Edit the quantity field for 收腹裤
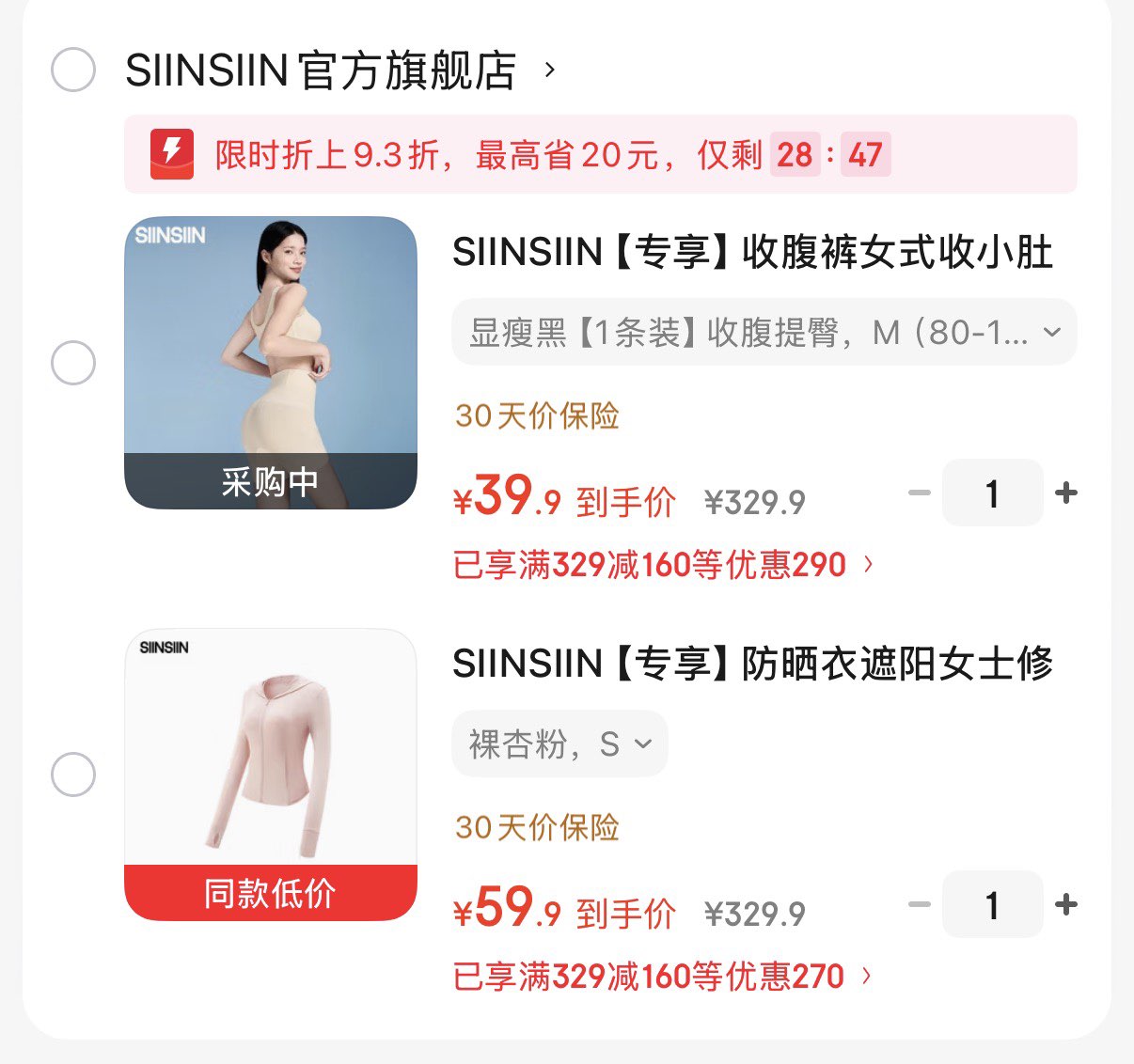This screenshot has width=1134, height=1064. tap(992, 493)
